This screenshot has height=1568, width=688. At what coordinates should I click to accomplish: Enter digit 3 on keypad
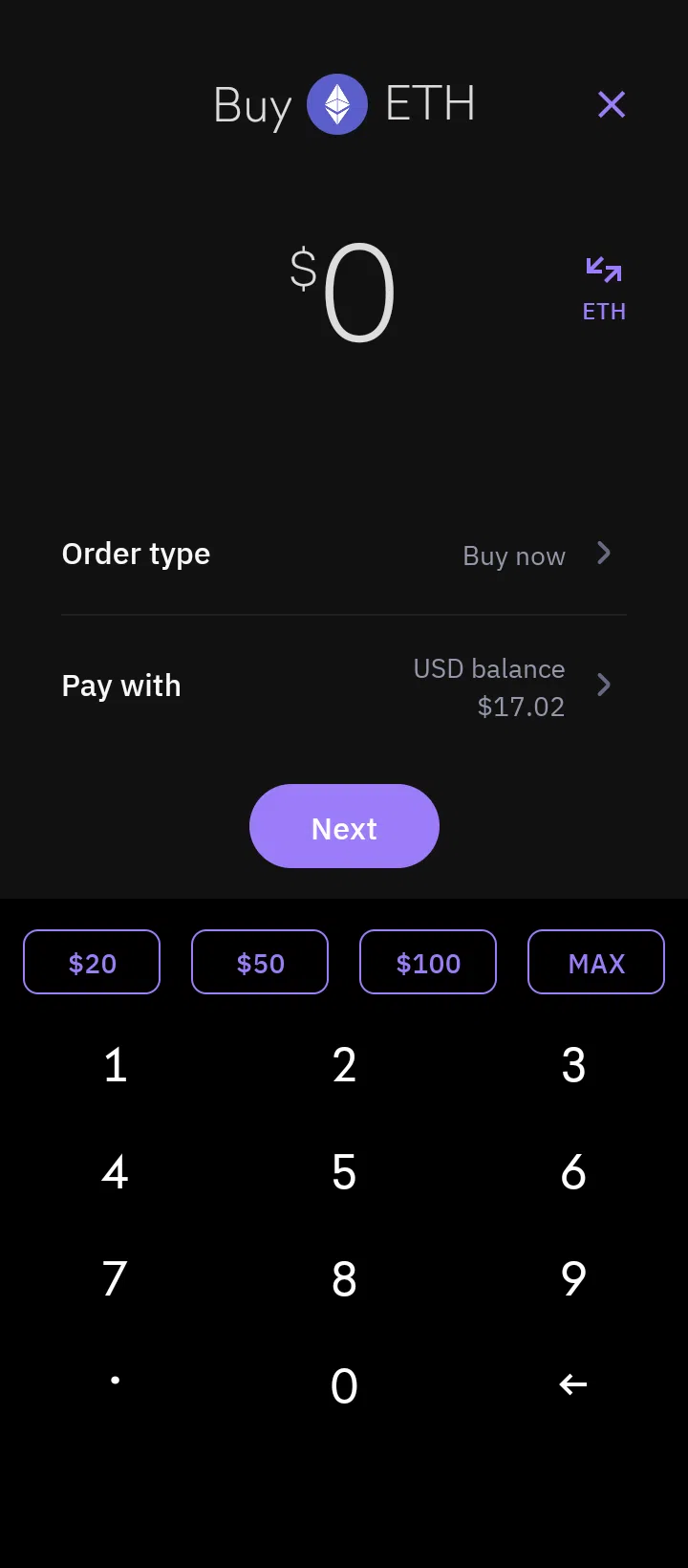click(573, 1065)
